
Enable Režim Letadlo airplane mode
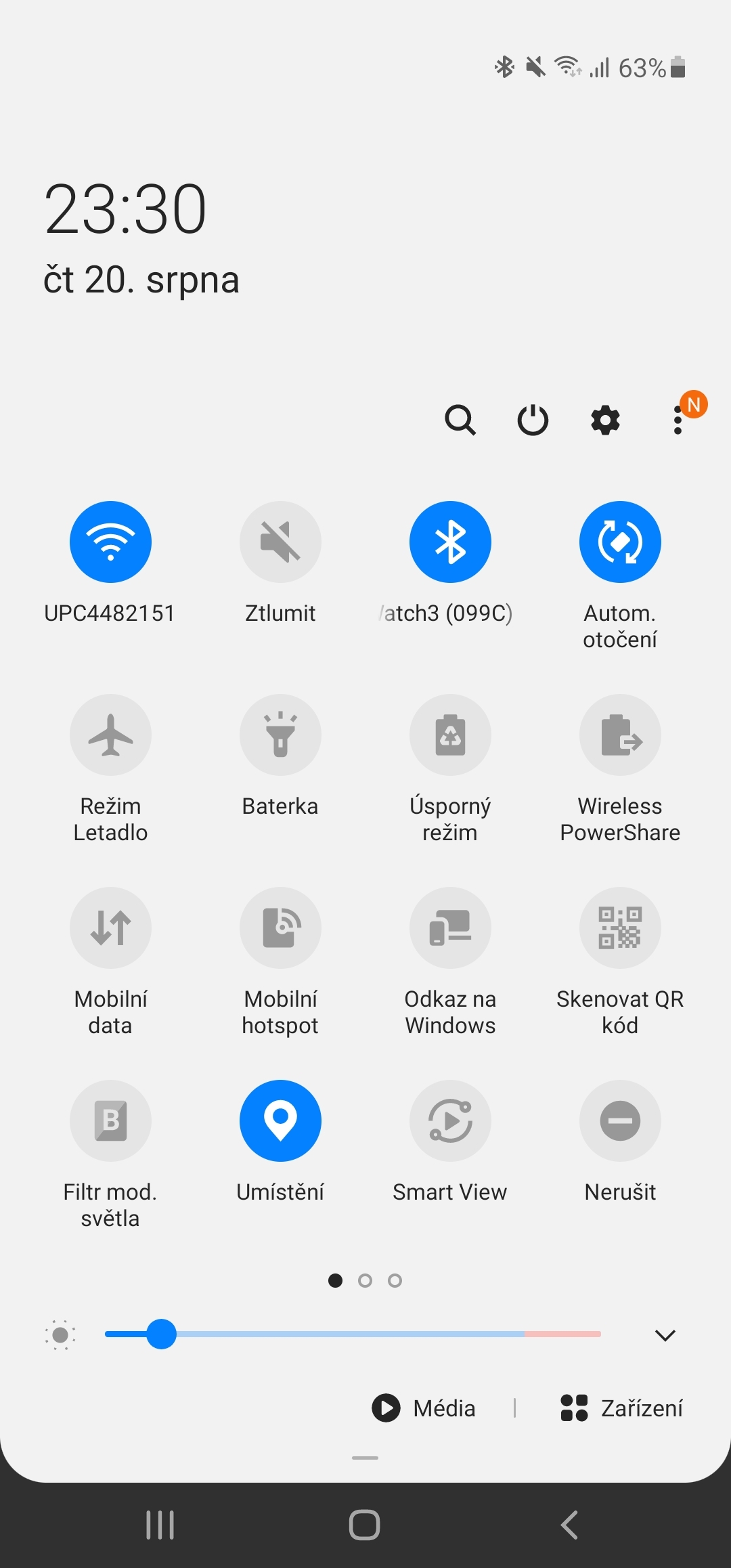[110, 735]
